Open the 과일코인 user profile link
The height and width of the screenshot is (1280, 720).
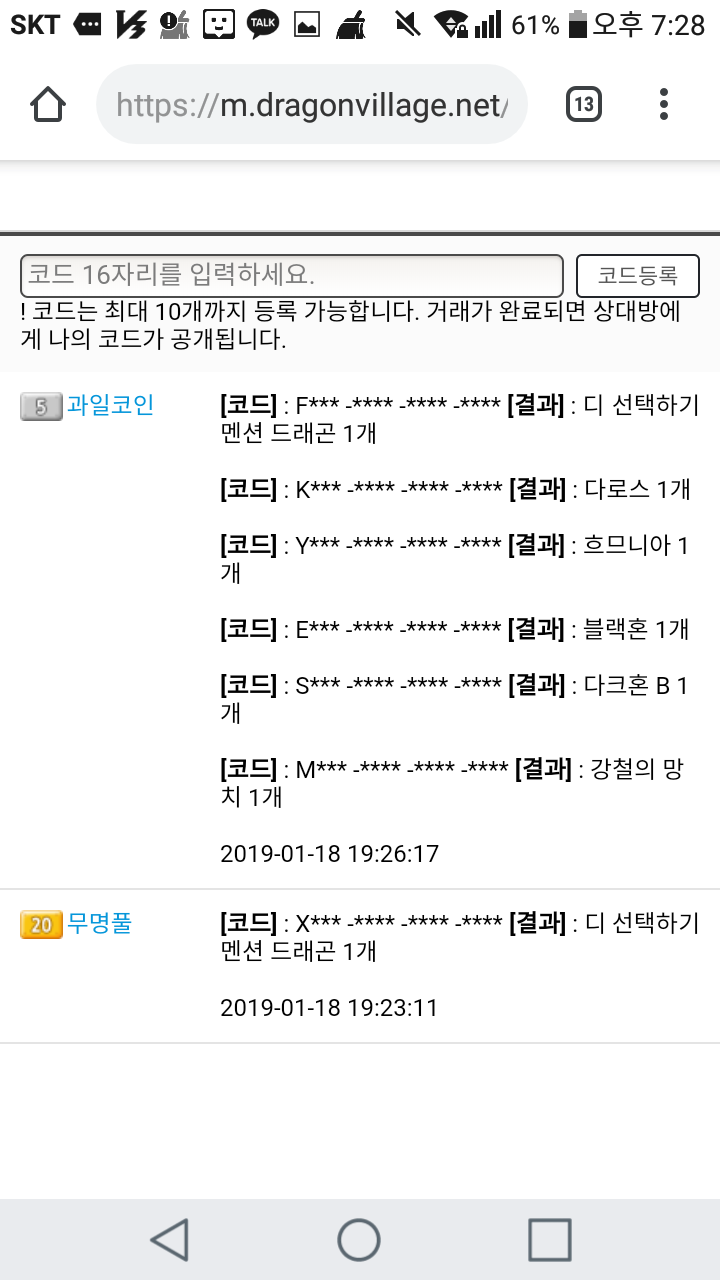click(x=110, y=405)
